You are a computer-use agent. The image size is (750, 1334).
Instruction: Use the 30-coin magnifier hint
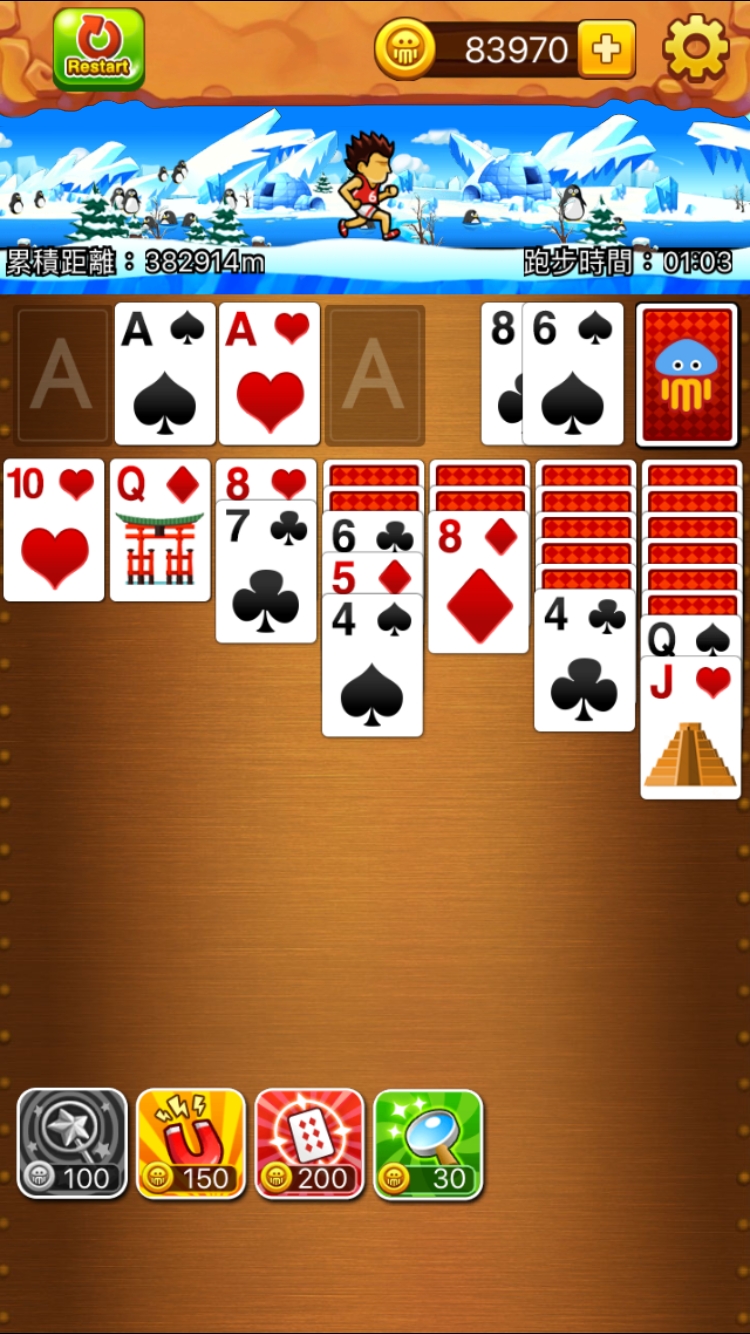click(x=428, y=1143)
